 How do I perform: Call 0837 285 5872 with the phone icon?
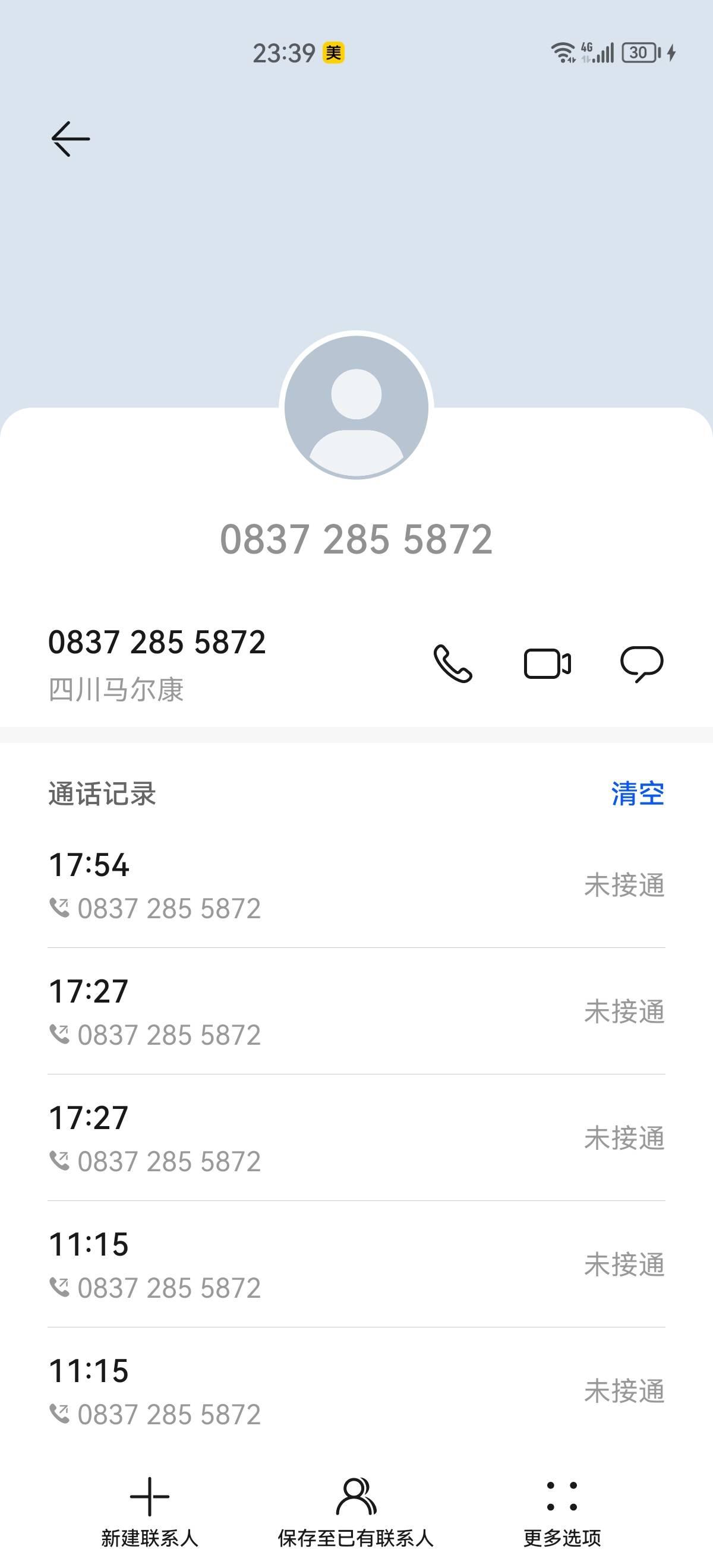click(452, 663)
